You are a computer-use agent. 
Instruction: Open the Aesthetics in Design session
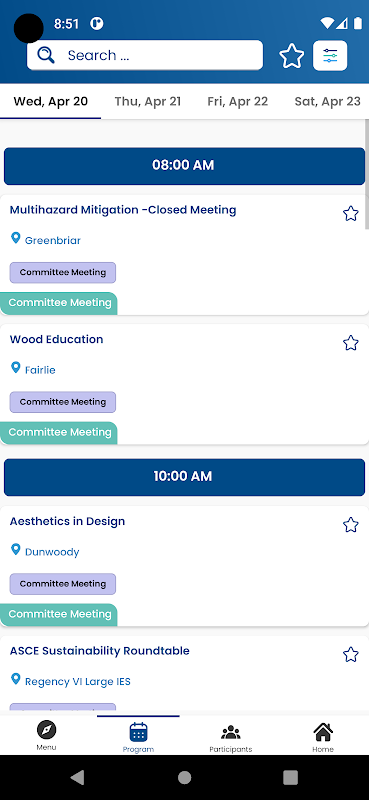67,521
